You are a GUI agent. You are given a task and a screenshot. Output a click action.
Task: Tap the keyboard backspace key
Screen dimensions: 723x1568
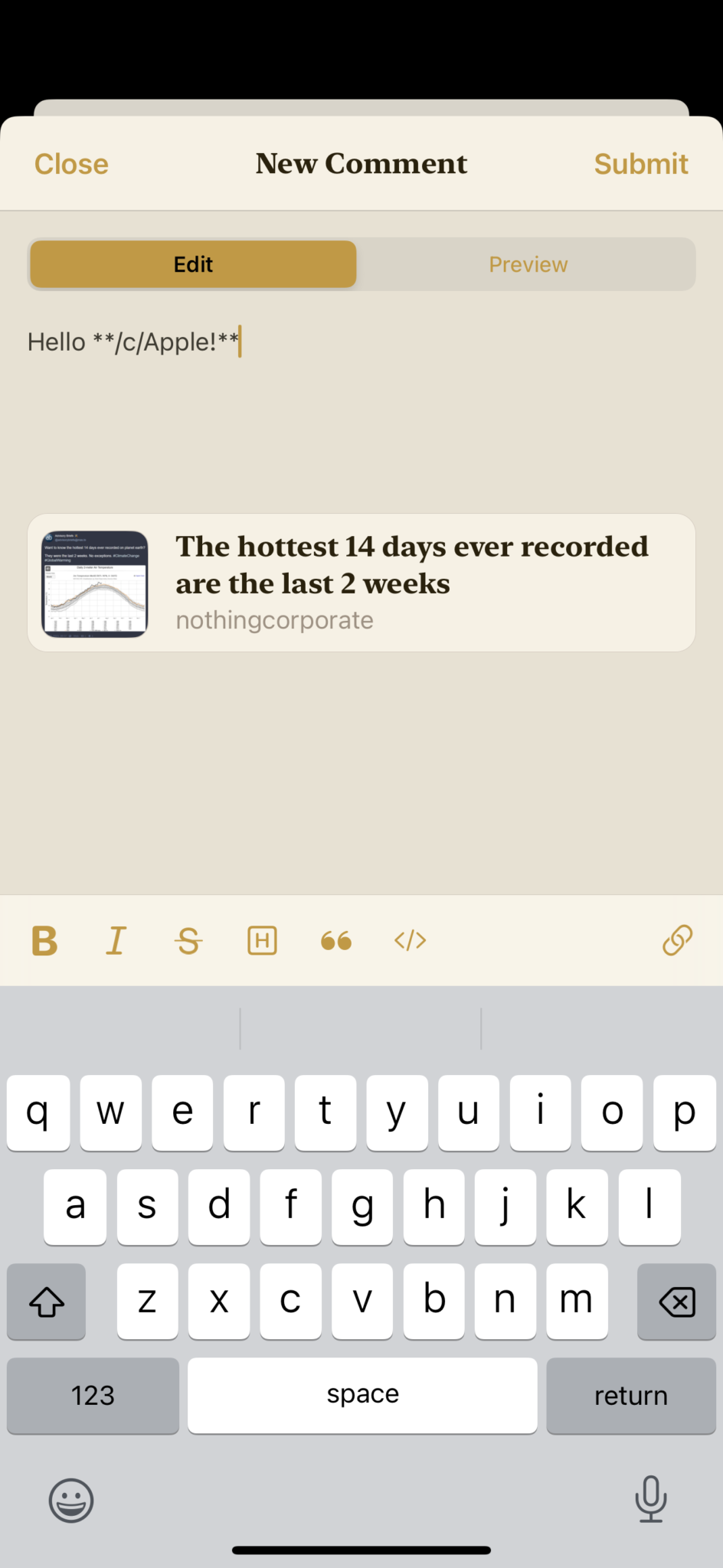click(x=676, y=1301)
